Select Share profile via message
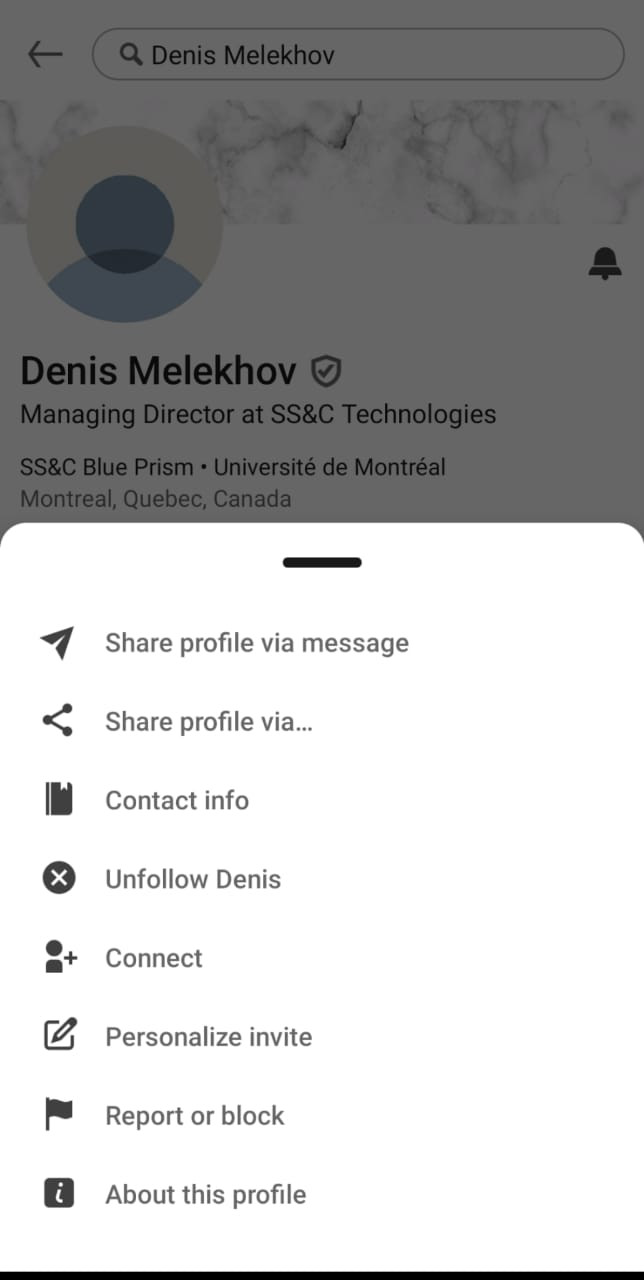 [x=256, y=643]
